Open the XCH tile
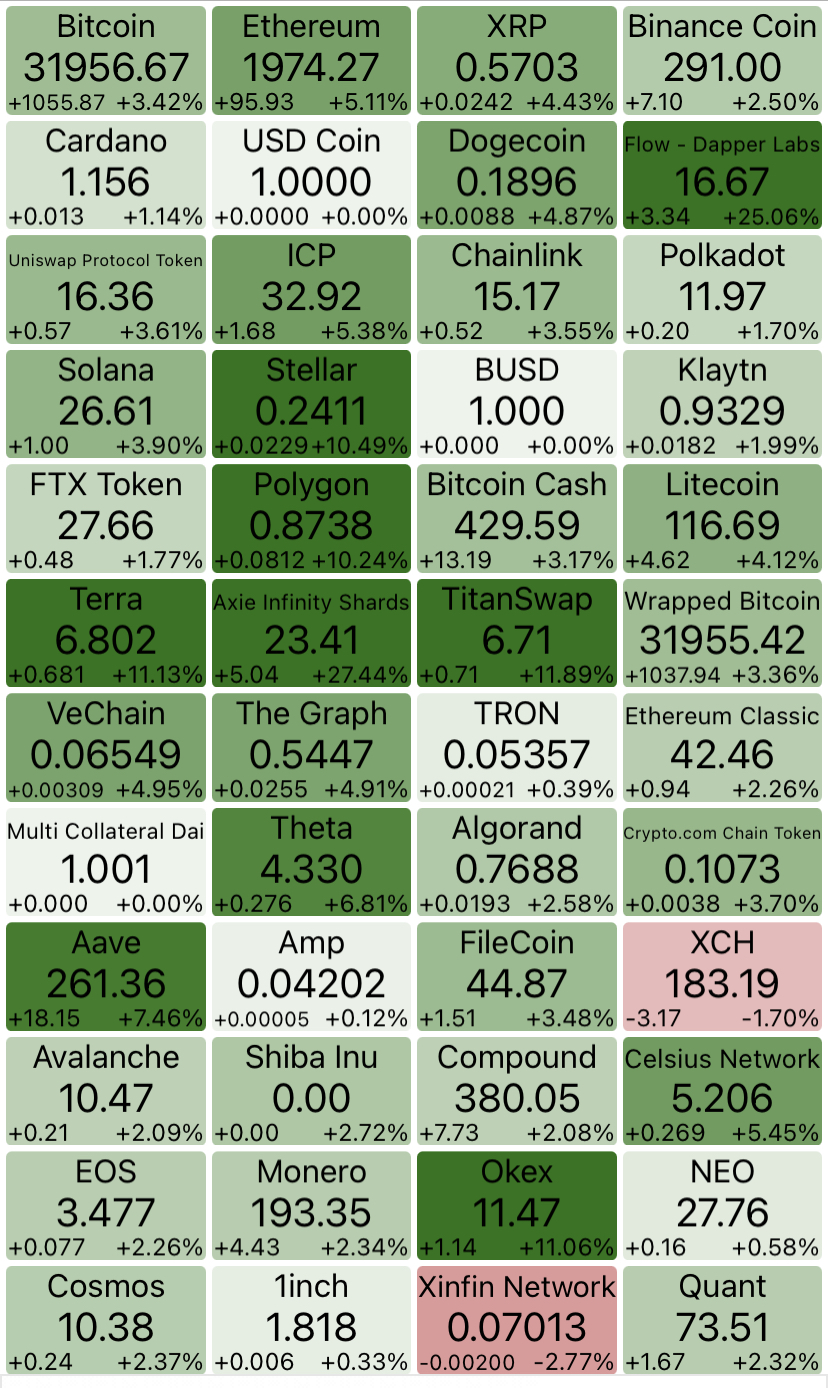This screenshot has height=1388, width=828. [722, 977]
